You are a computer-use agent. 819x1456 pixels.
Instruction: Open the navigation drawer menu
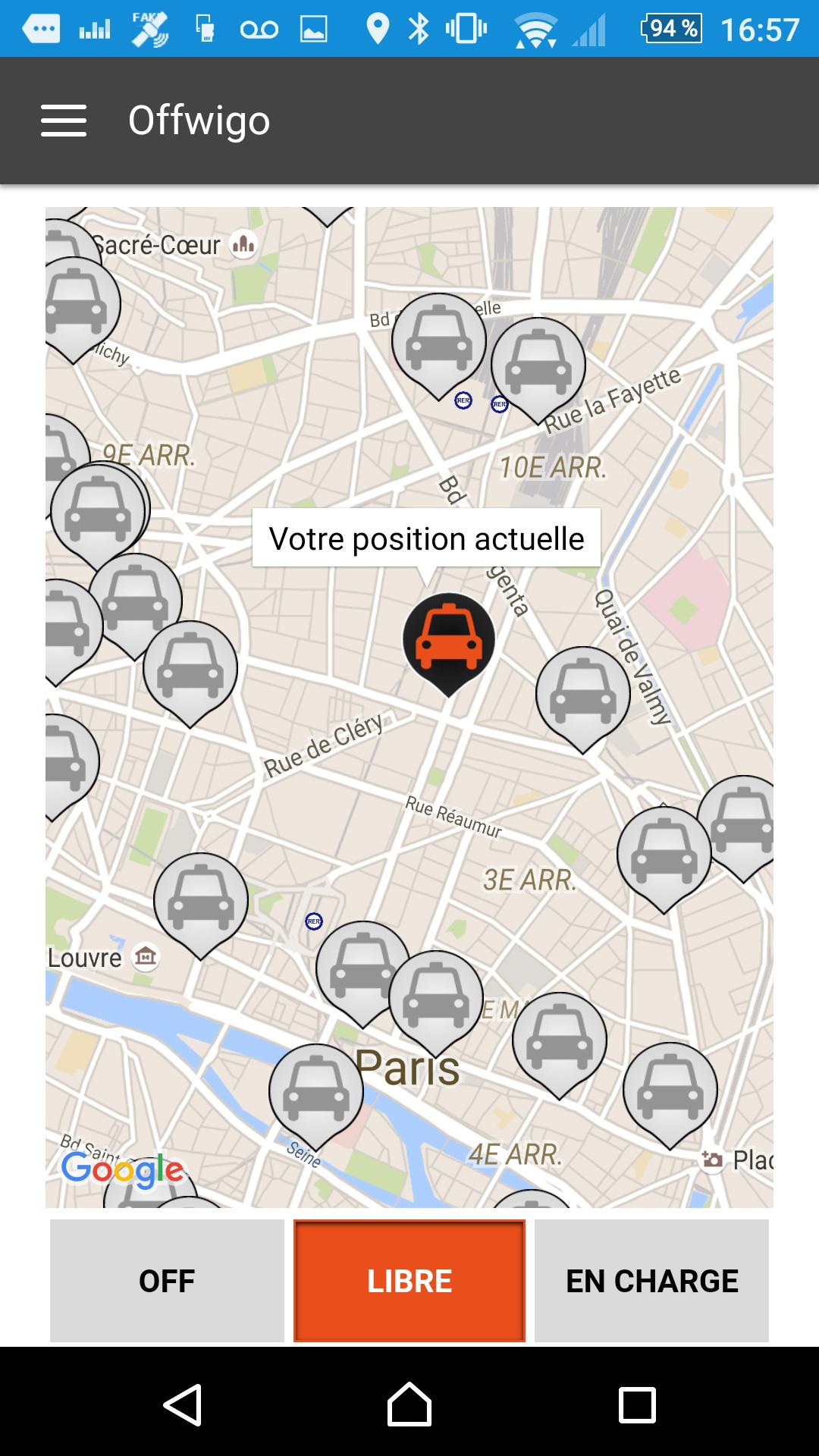(64, 121)
